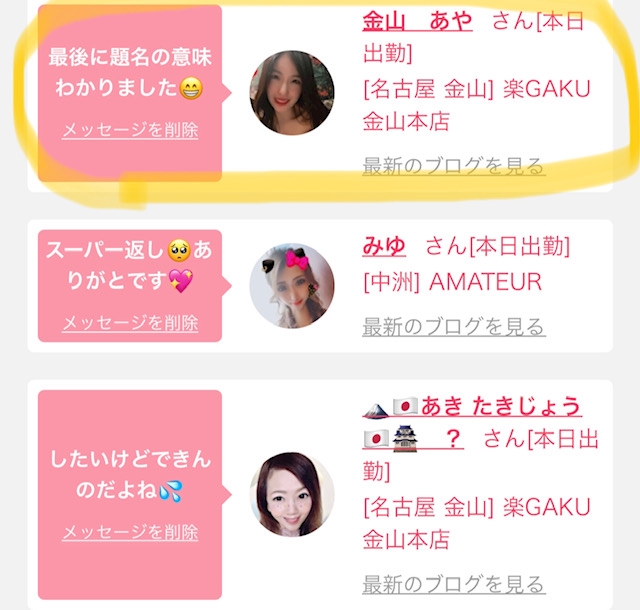Delete the message sent to 金山 あや
This screenshot has height=610, width=640.
pos(130,130)
